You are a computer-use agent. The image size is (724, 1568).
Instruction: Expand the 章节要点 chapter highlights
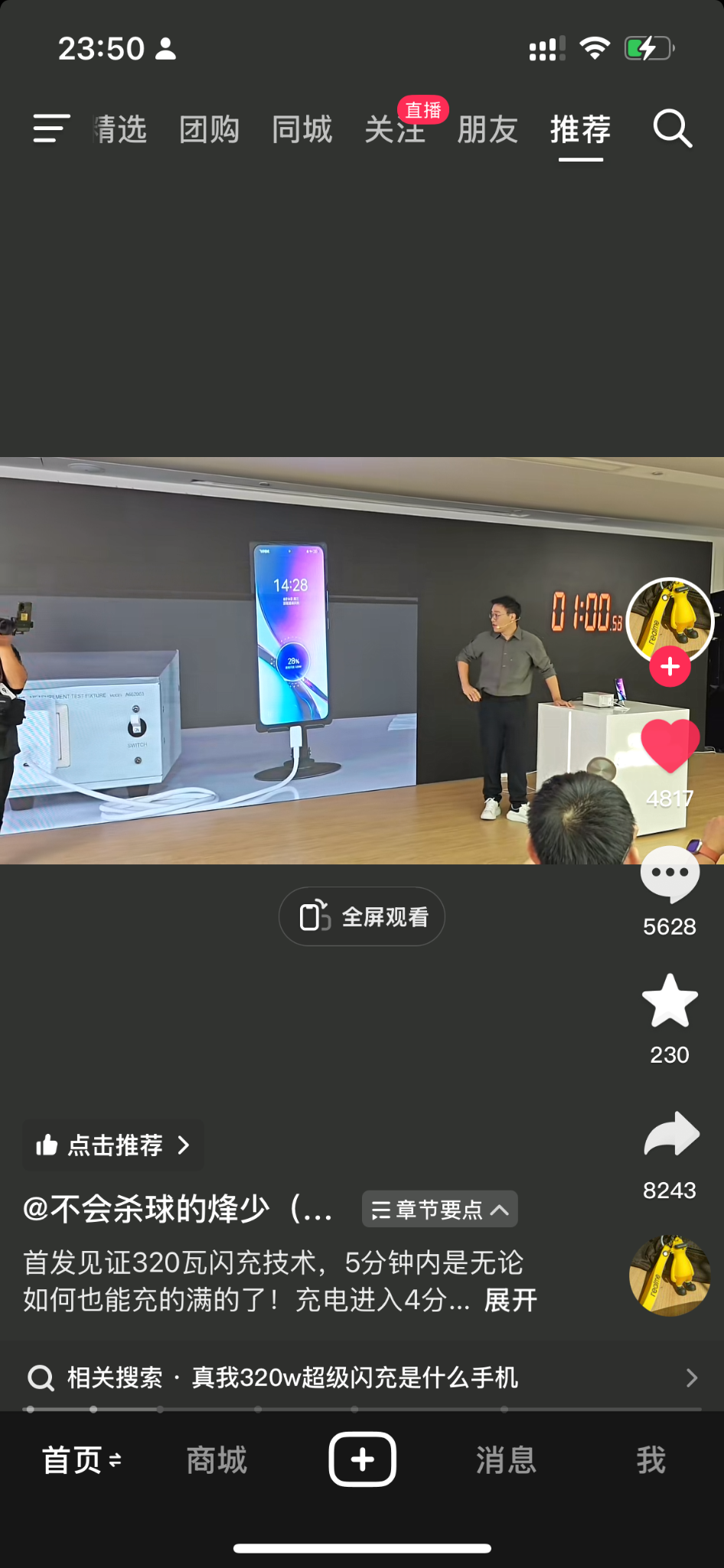[x=439, y=1210]
